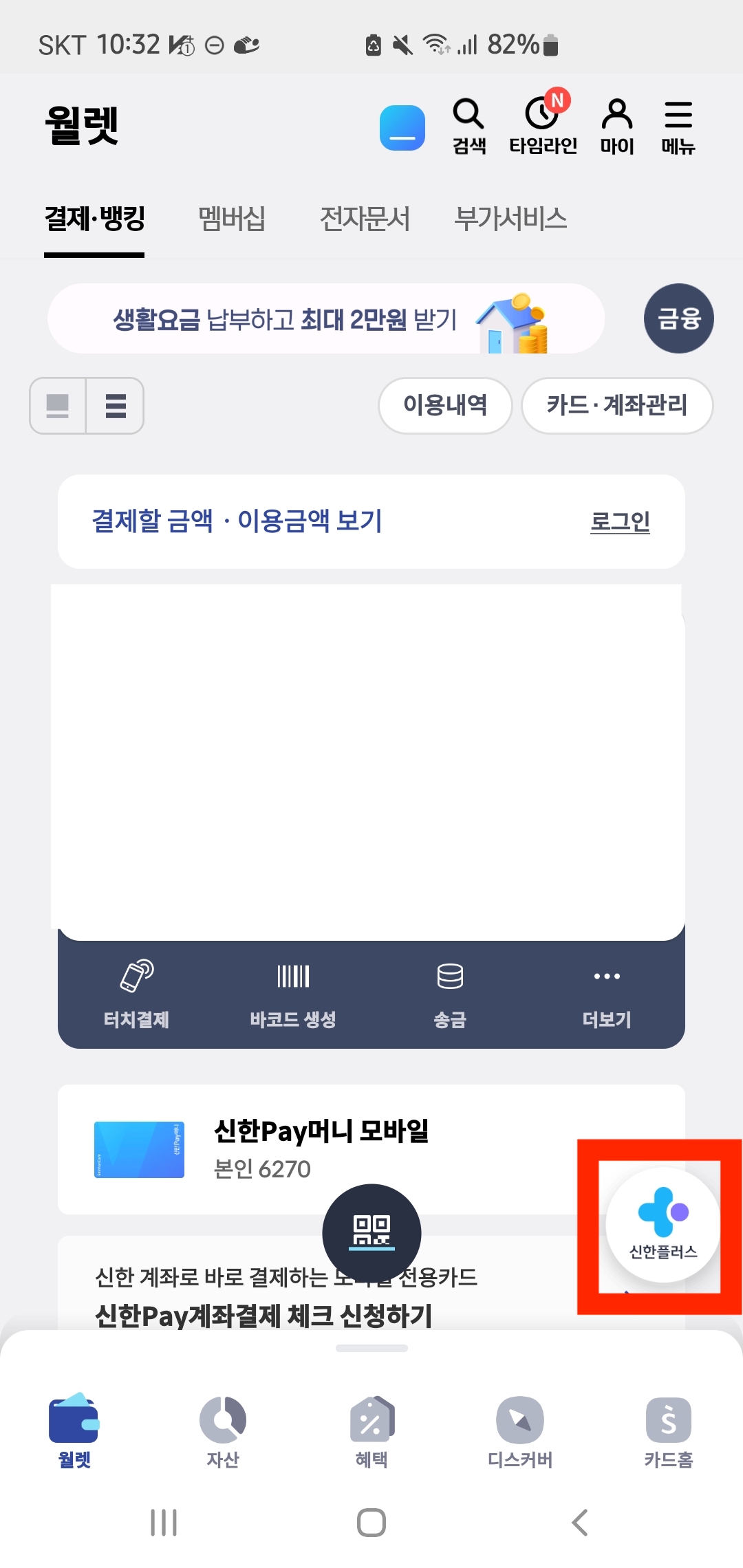The image size is (743, 1568).
Task: Open the dark QR code button
Action: click(370, 1232)
